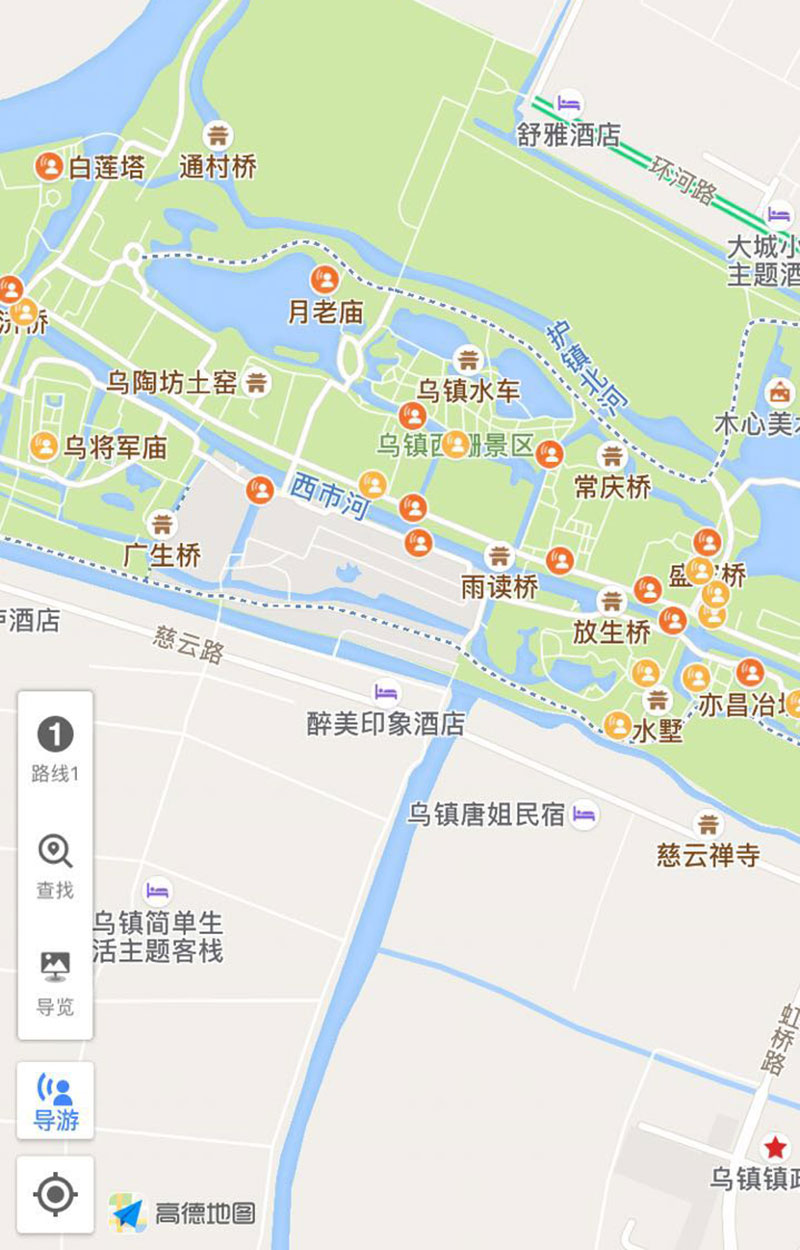800x1250 pixels.
Task: Open the 广生桥 landmark marker
Action: [162, 524]
